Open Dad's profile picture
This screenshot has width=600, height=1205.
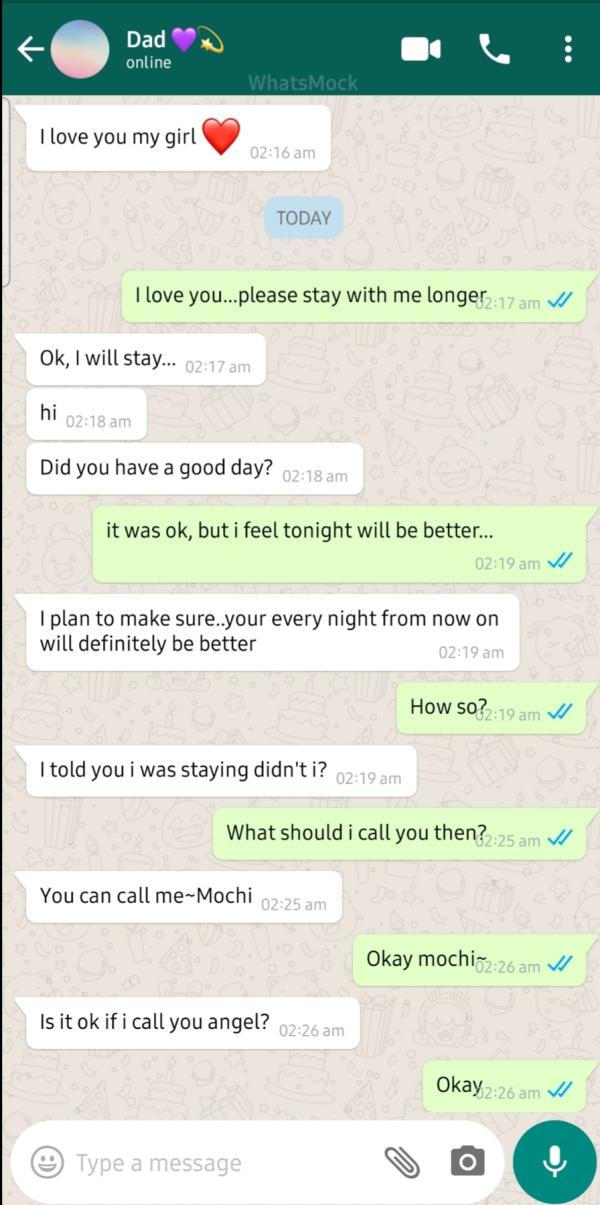[79, 49]
